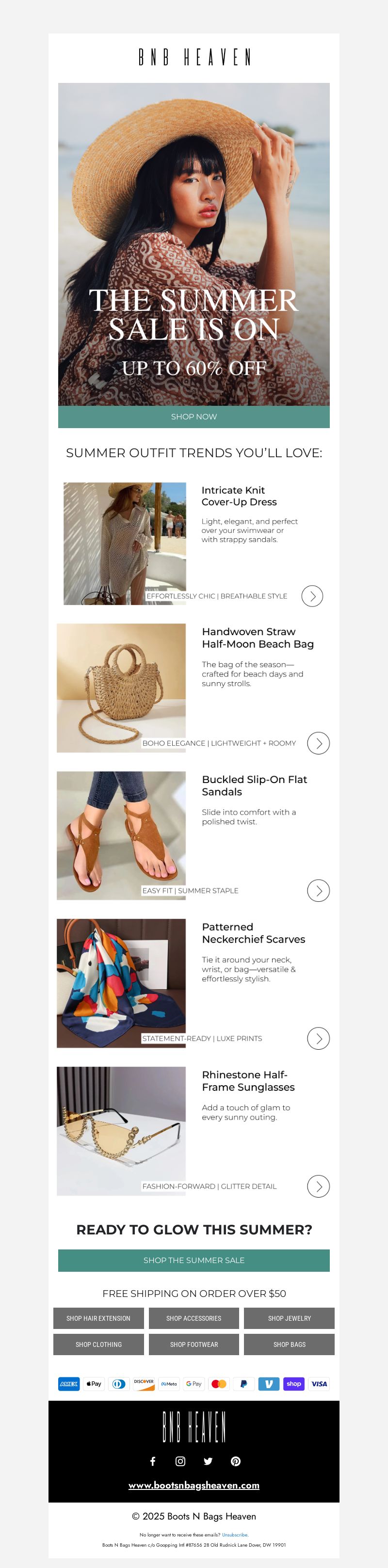Open the Pinterest icon in footer

pos(236,1461)
